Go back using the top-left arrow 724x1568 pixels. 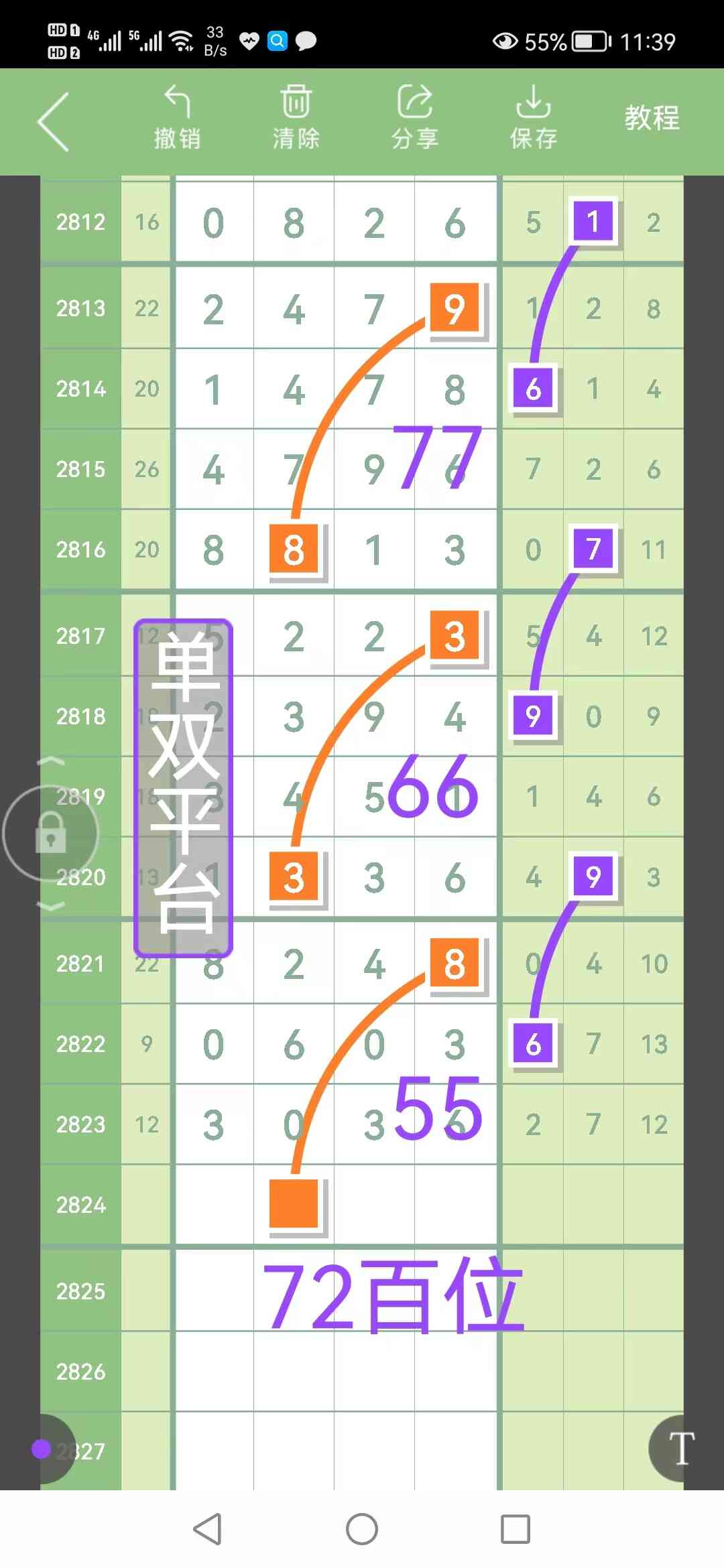click(54, 121)
